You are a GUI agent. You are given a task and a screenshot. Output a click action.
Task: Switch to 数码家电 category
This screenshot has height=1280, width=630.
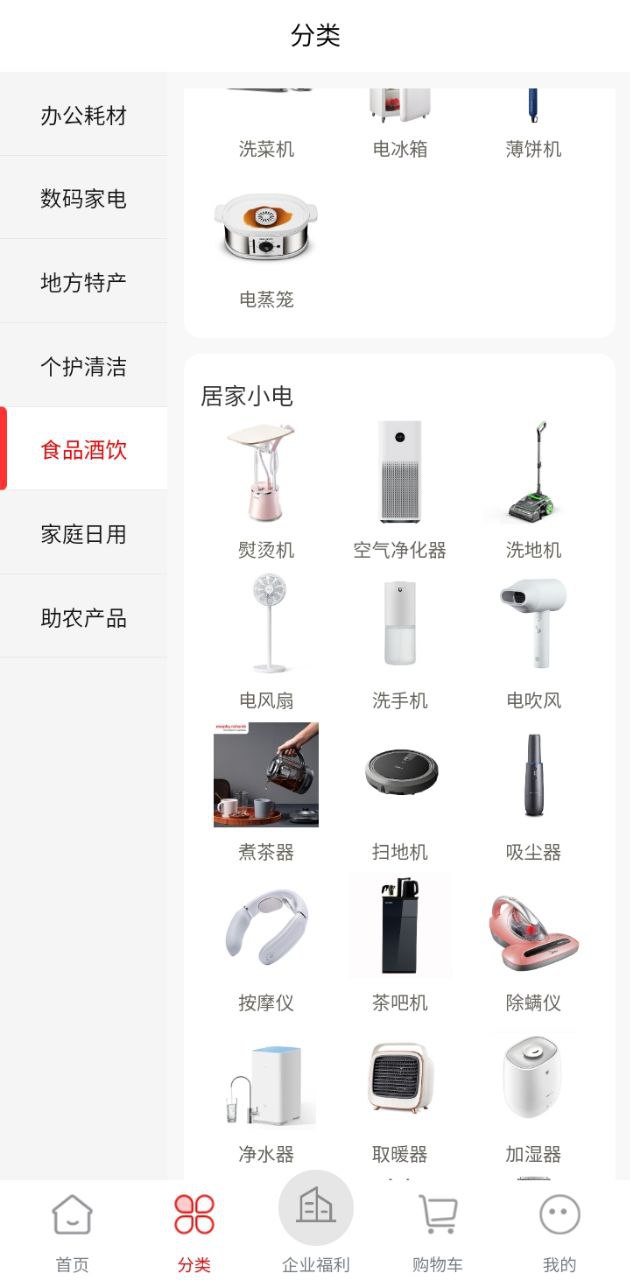83,199
